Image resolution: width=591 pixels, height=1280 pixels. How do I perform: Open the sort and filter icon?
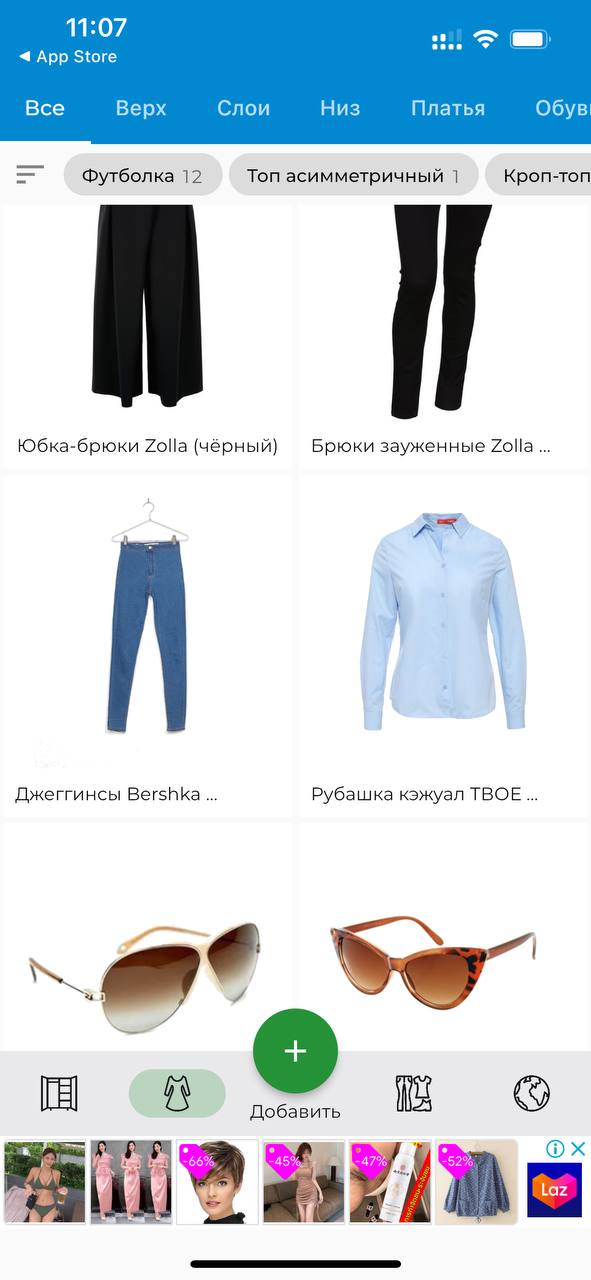(30, 175)
